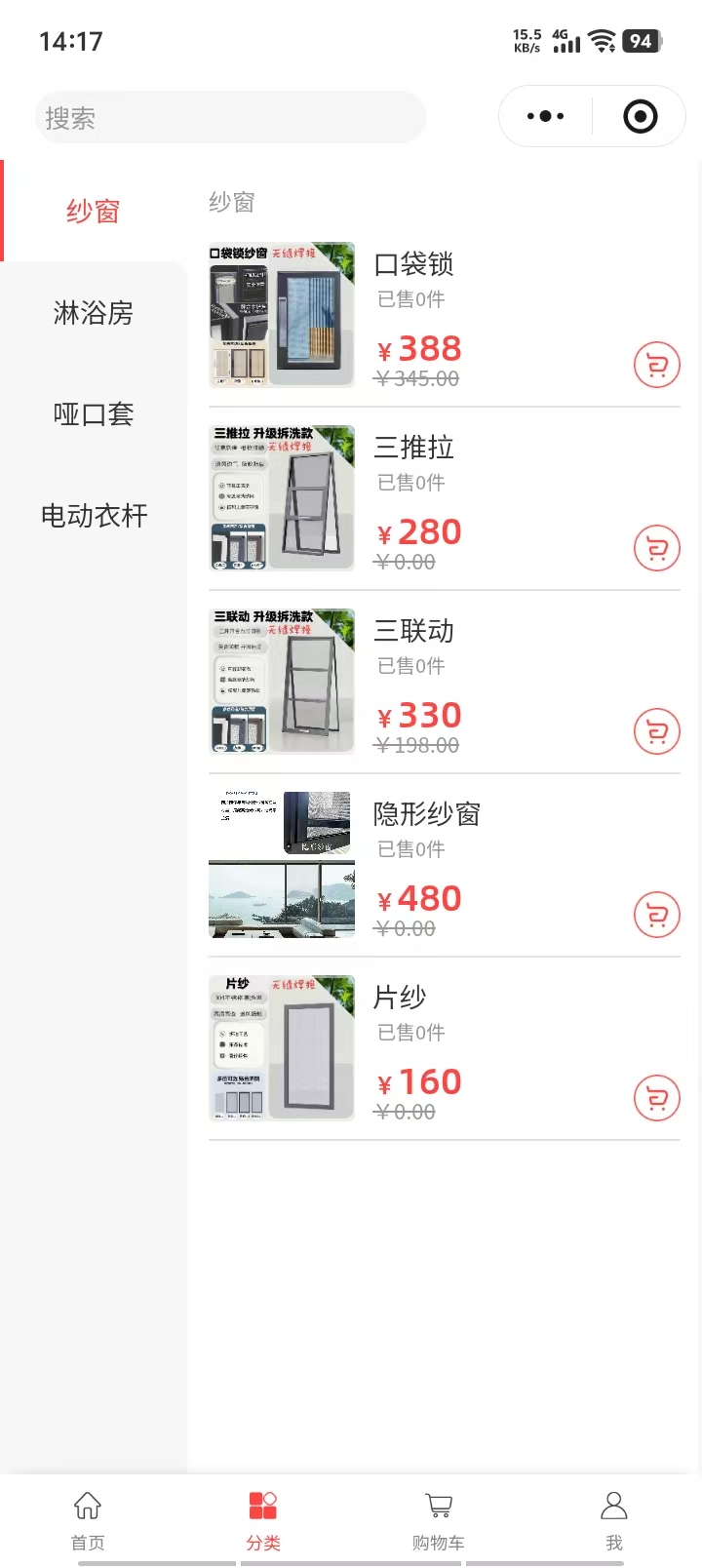Open the 三联动 product image
Screen dimensions: 702x1568
[x=282, y=682]
